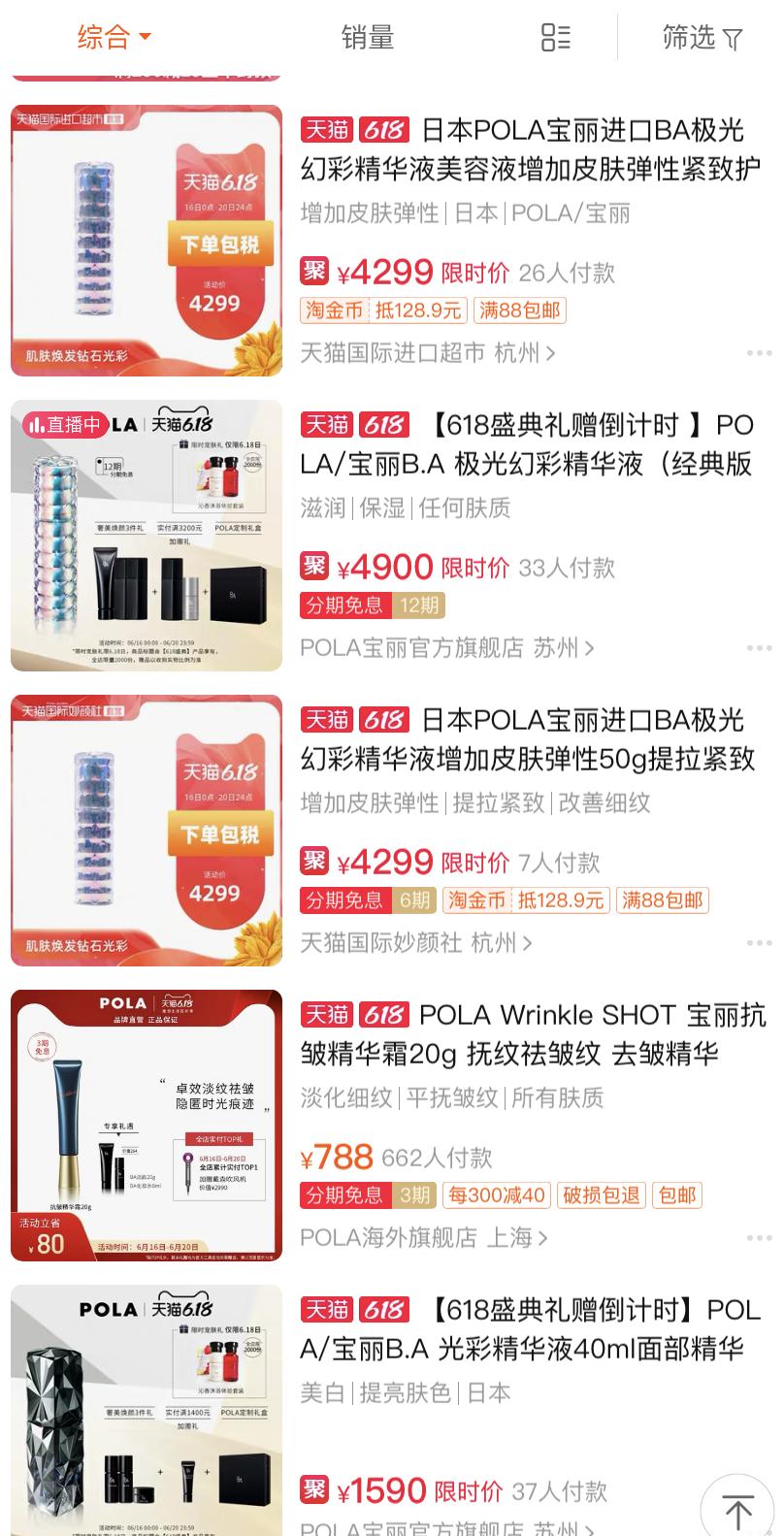The width and height of the screenshot is (784, 1536).
Task: Jump back to top of results
Action: [x=736, y=1509]
